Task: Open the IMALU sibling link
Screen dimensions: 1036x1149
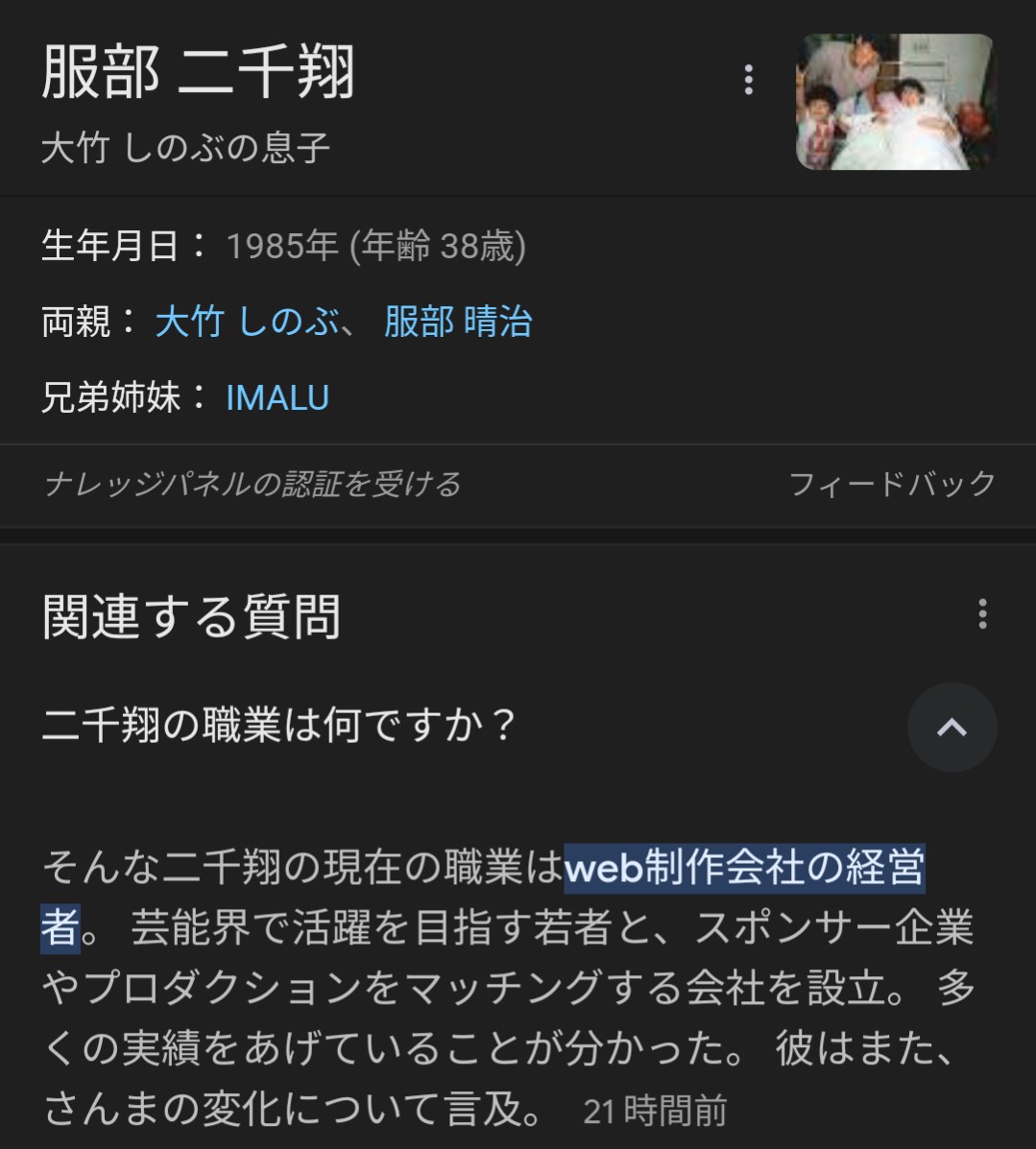Action: [x=277, y=397]
